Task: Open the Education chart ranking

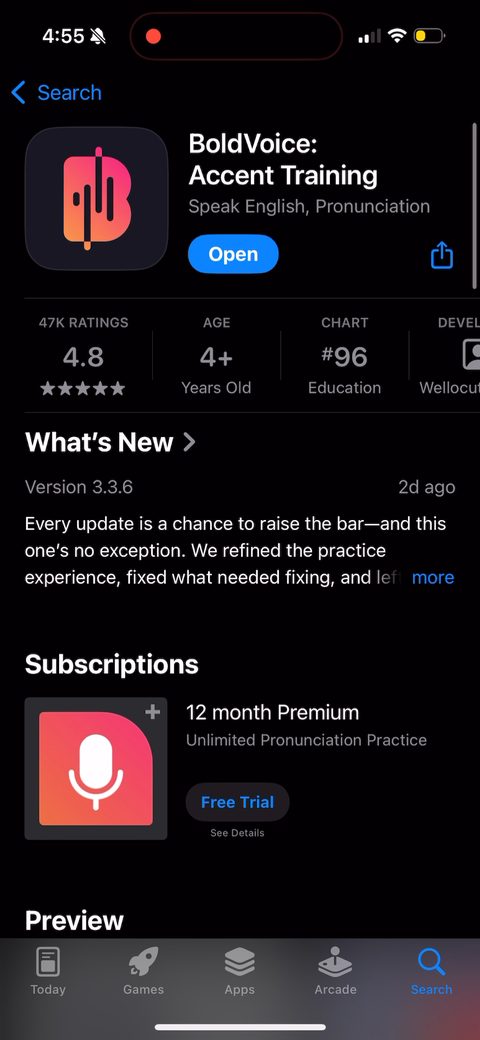Action: (x=345, y=356)
